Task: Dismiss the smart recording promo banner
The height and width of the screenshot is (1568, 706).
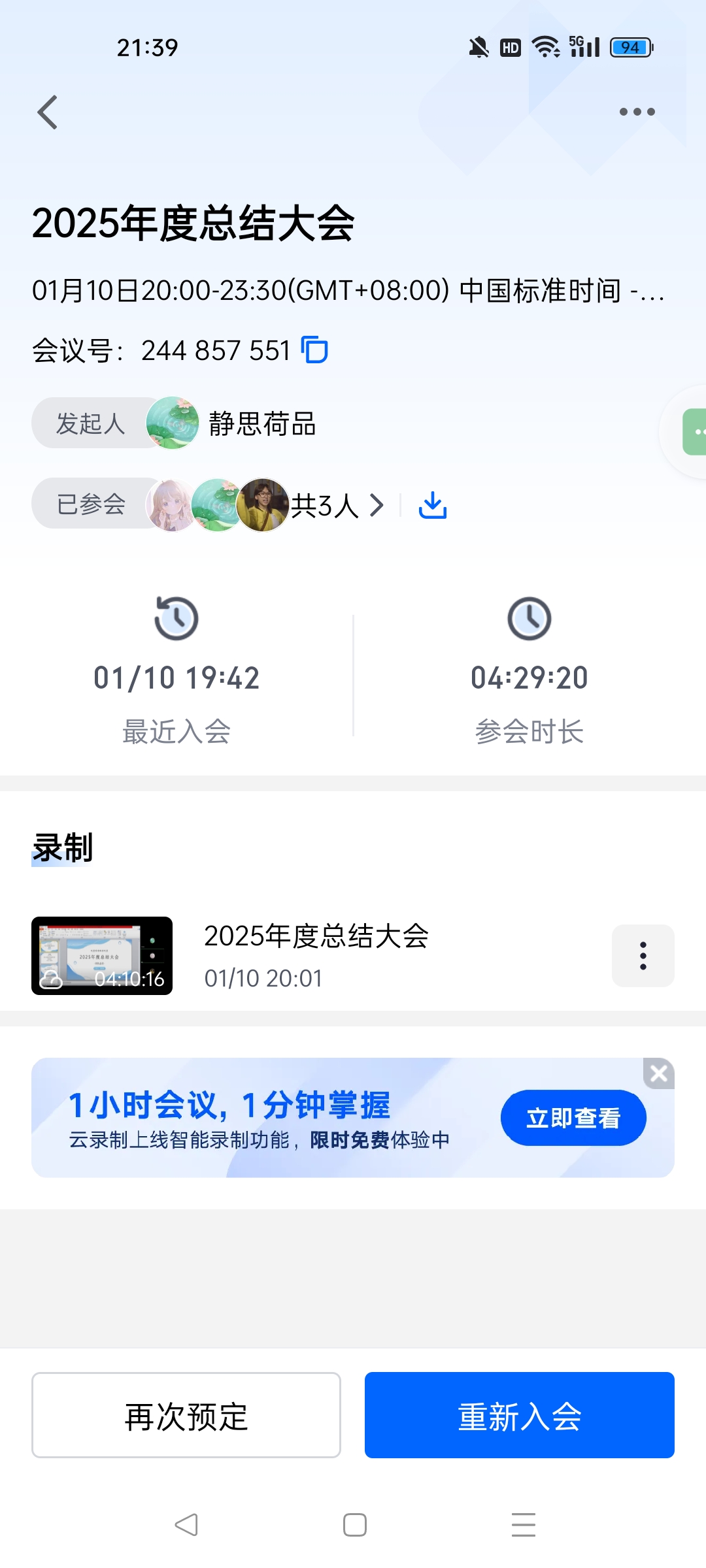Action: pyautogui.click(x=659, y=1073)
